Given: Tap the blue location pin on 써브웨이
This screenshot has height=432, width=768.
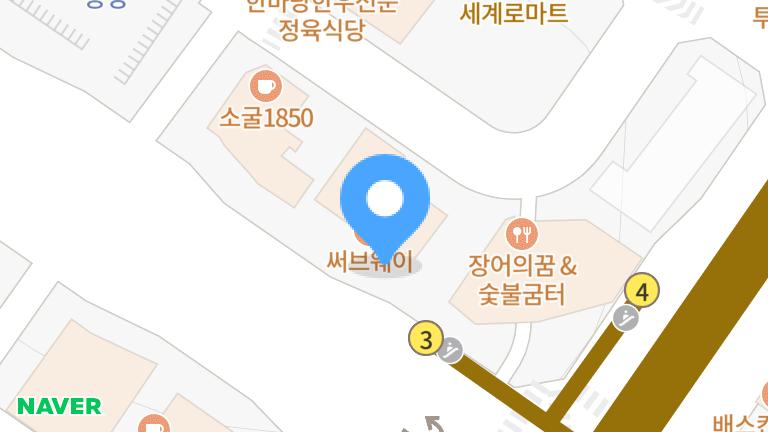Looking at the screenshot, I should click(385, 203).
